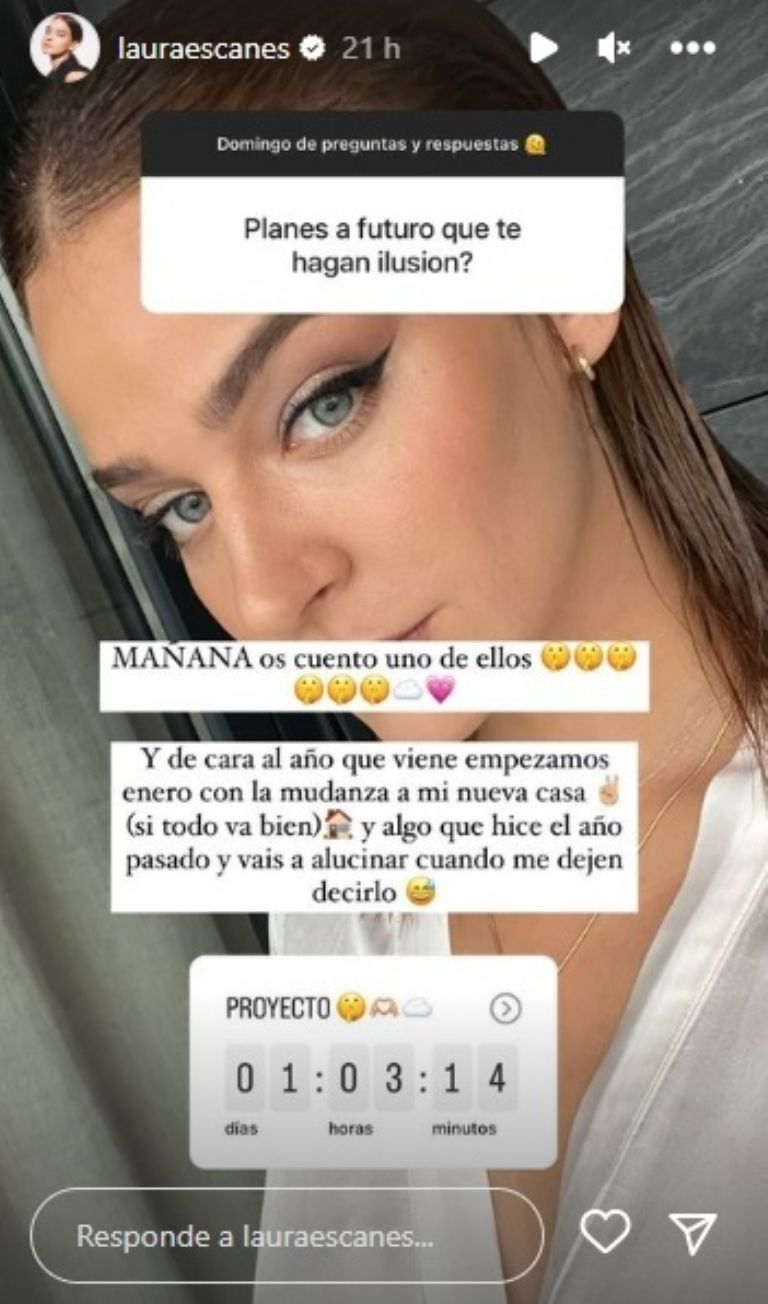
Task: Share the story via paper plane icon
Action: (692, 1232)
